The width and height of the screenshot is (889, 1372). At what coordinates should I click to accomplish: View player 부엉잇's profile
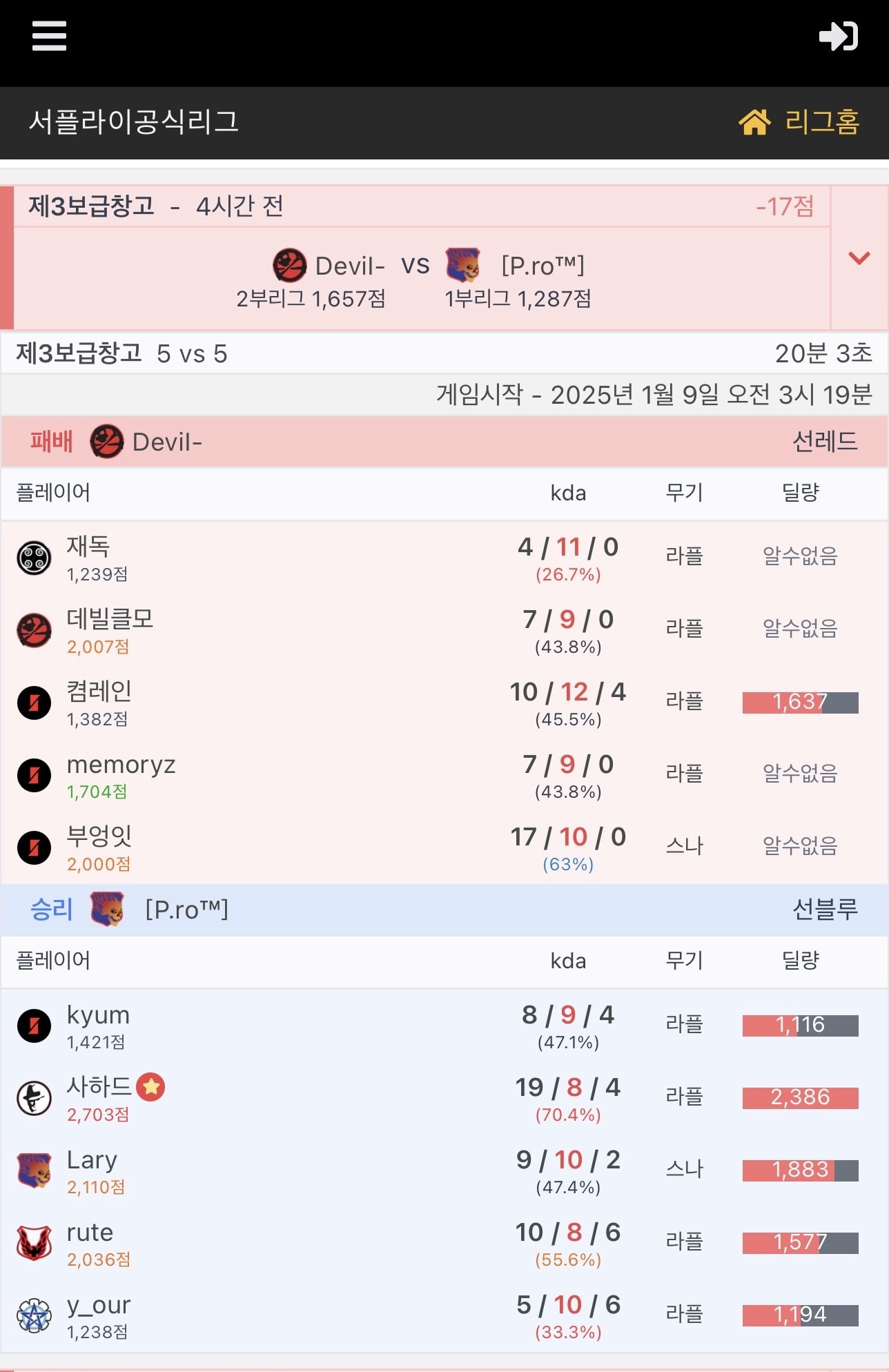pos(99,836)
